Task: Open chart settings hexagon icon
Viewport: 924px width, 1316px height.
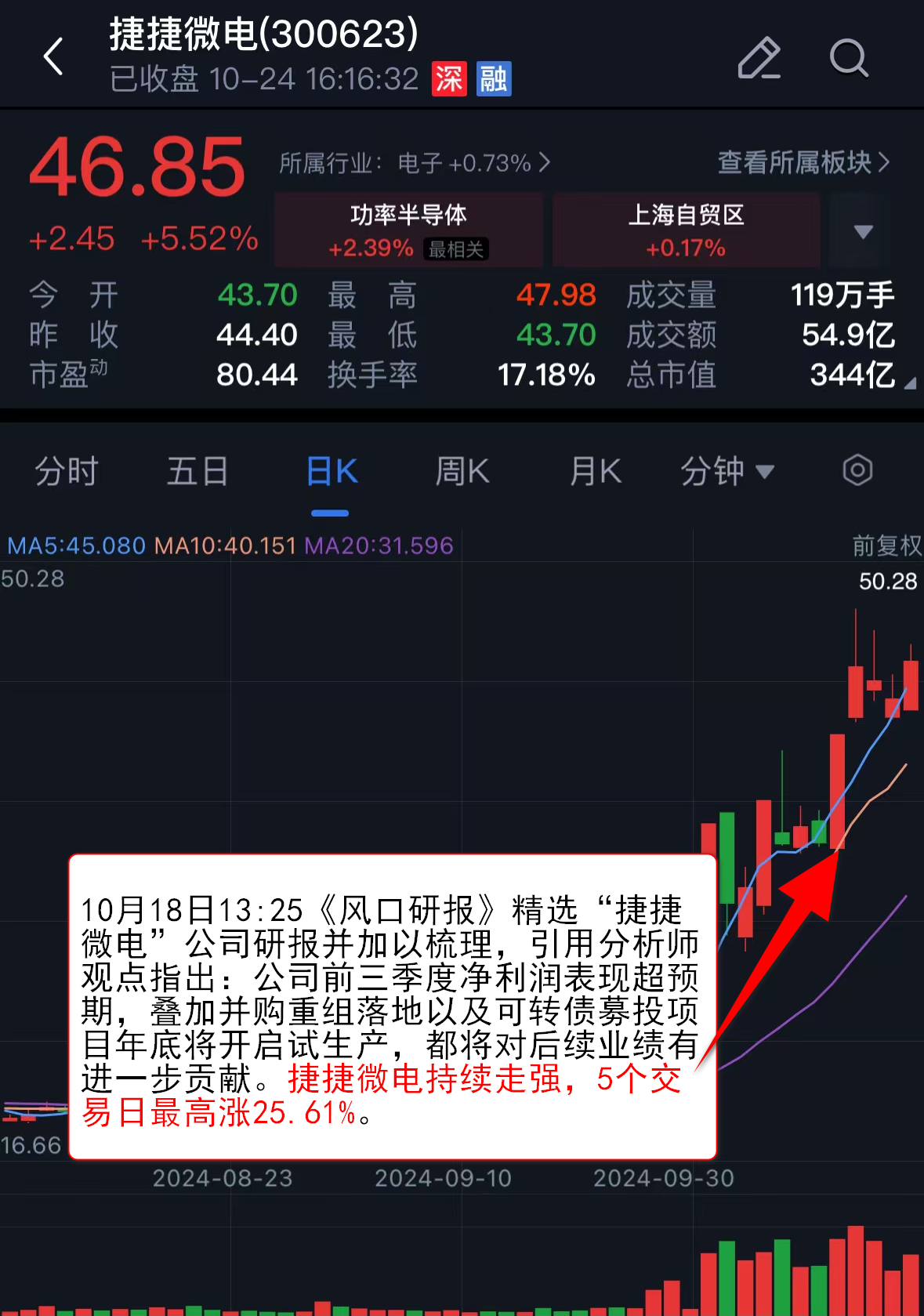Action: pos(857,471)
